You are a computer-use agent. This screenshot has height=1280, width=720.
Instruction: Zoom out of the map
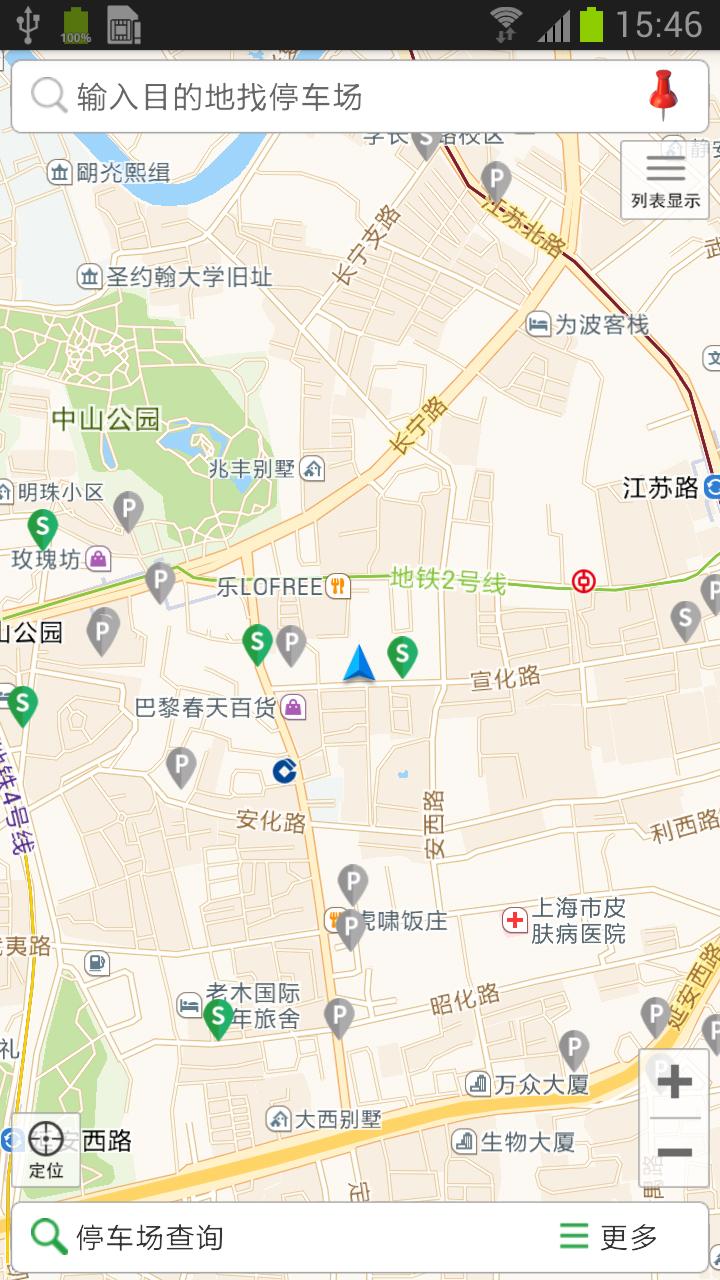[675, 1153]
